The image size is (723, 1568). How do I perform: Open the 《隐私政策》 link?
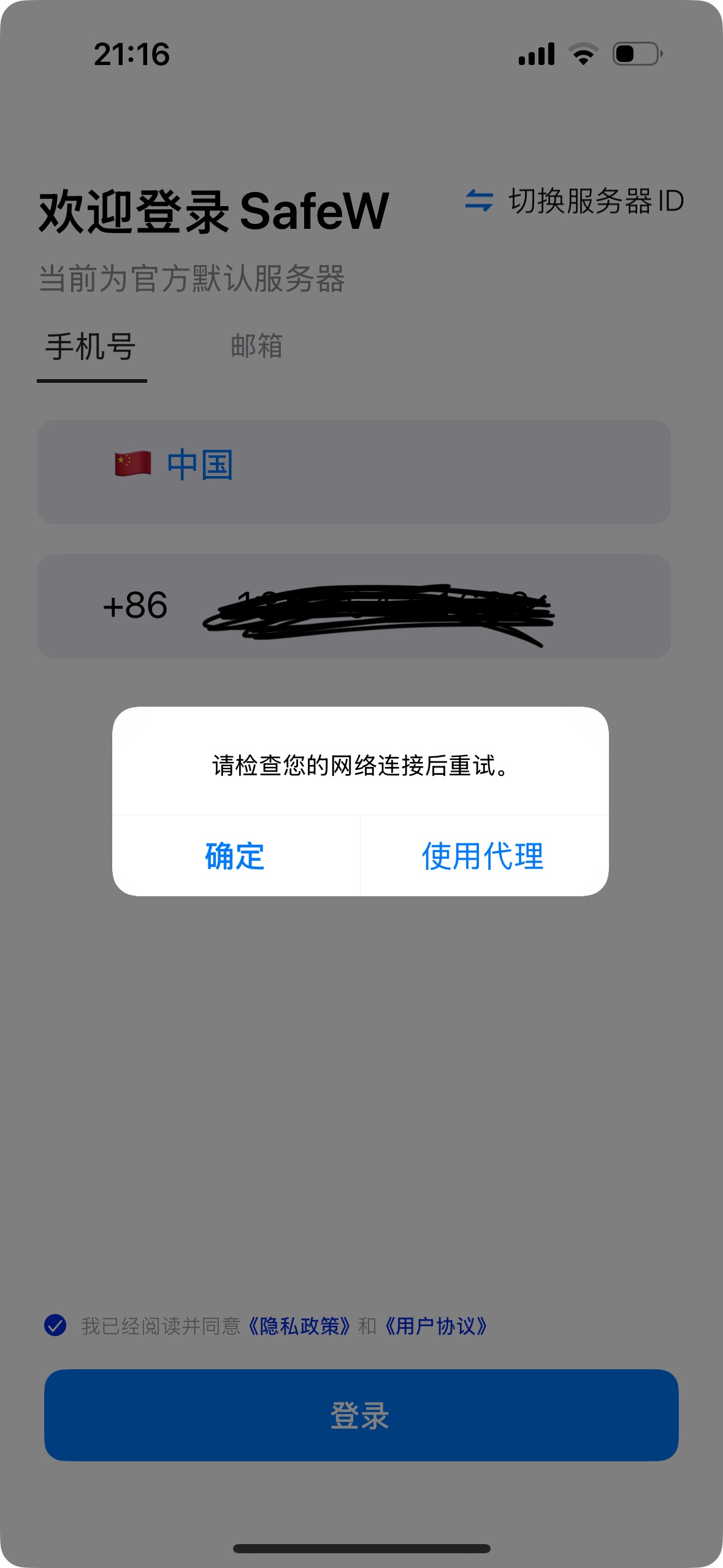click(x=300, y=1326)
